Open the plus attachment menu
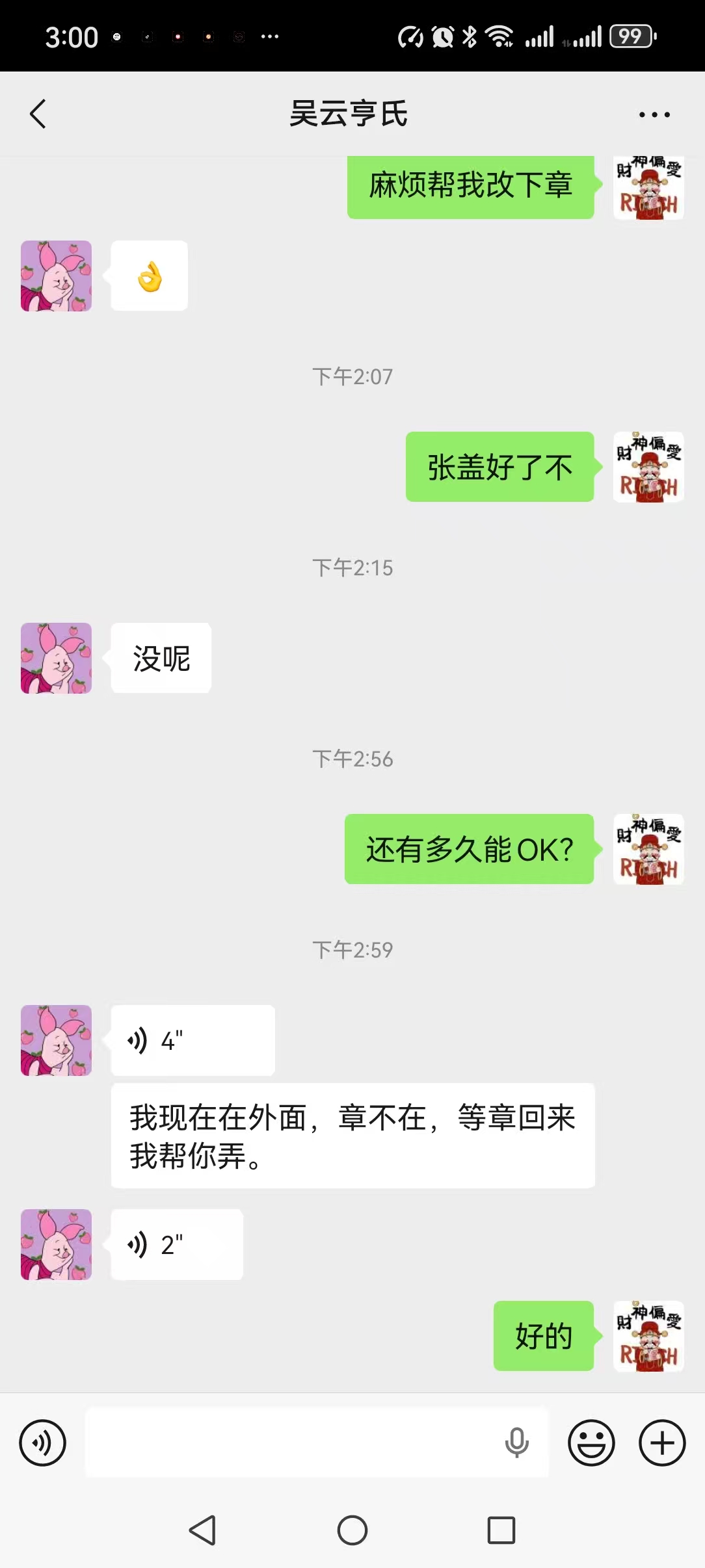705x1568 pixels. point(662,1443)
